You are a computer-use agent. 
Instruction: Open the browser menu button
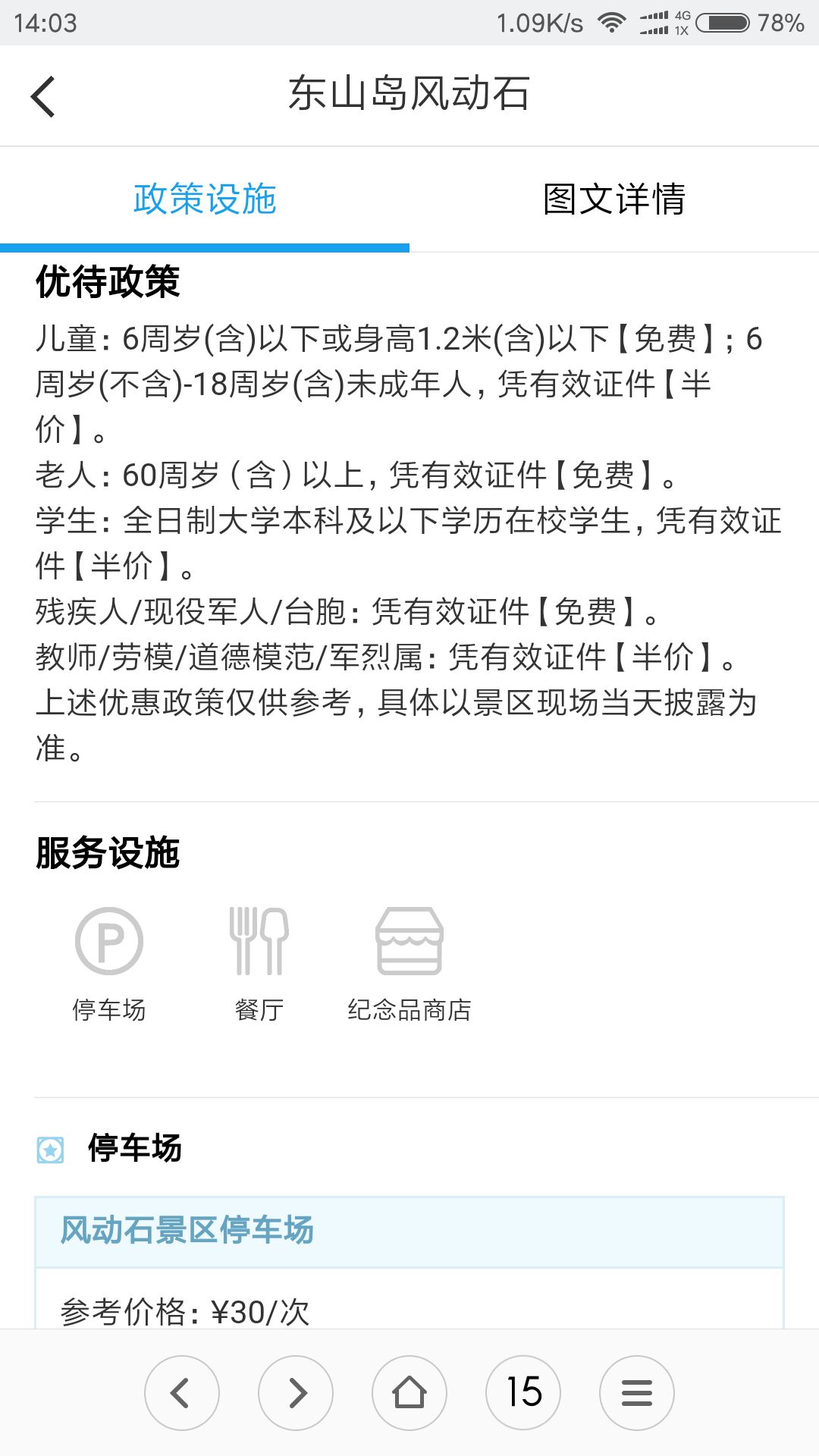click(637, 1393)
